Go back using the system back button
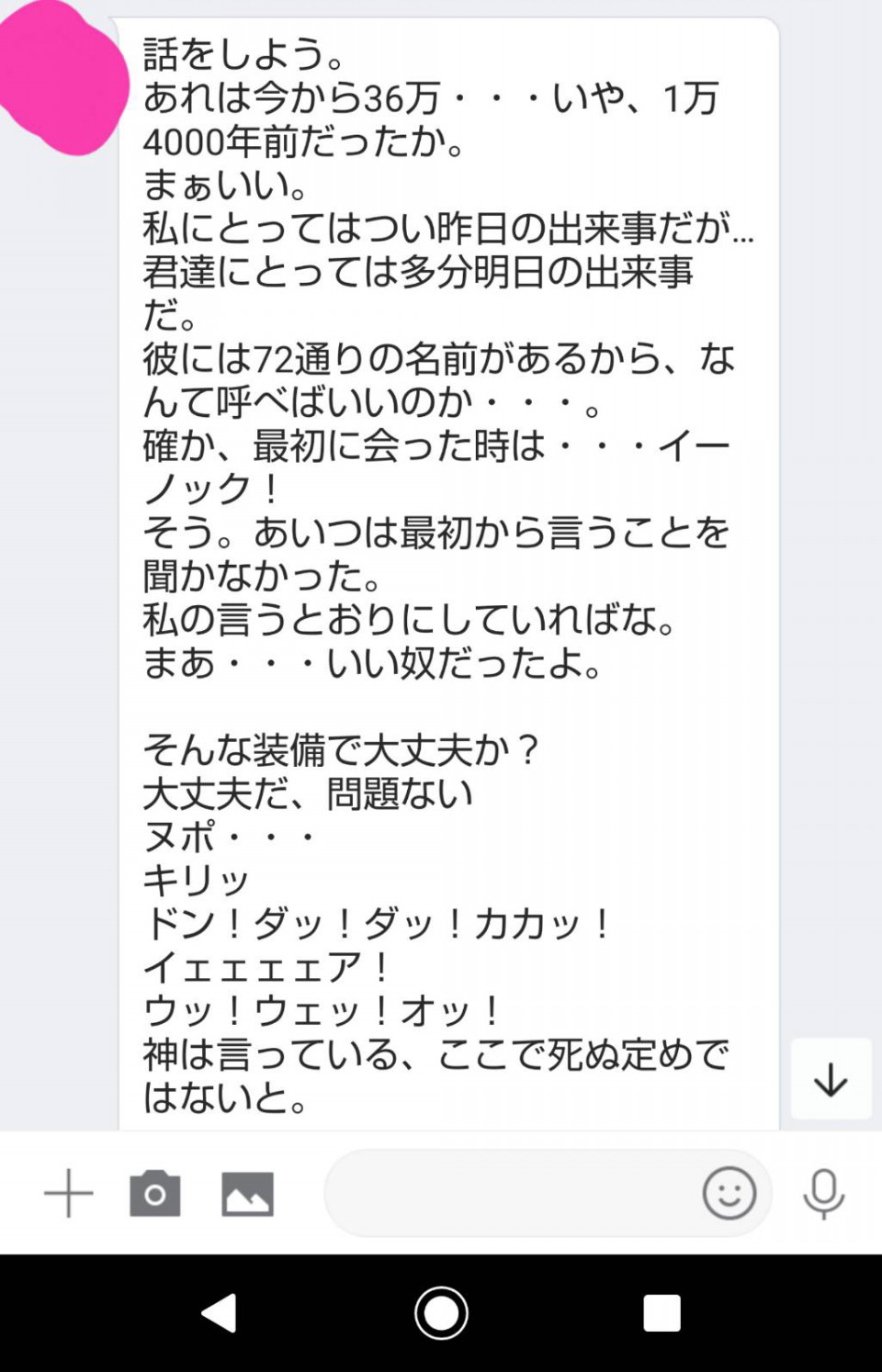Screen dimensions: 882x1372 [220, 1312]
